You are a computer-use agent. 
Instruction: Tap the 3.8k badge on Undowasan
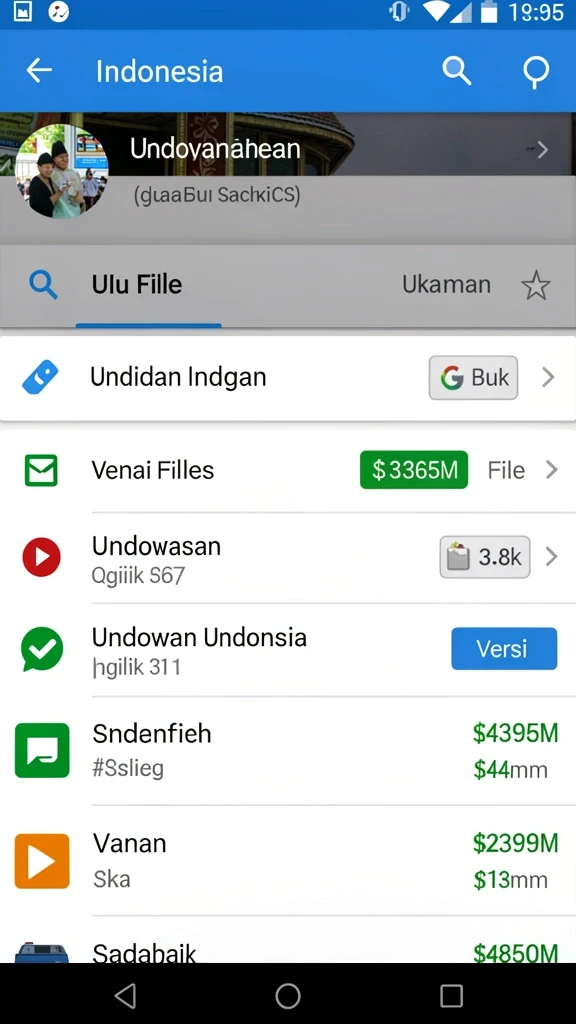[485, 557]
